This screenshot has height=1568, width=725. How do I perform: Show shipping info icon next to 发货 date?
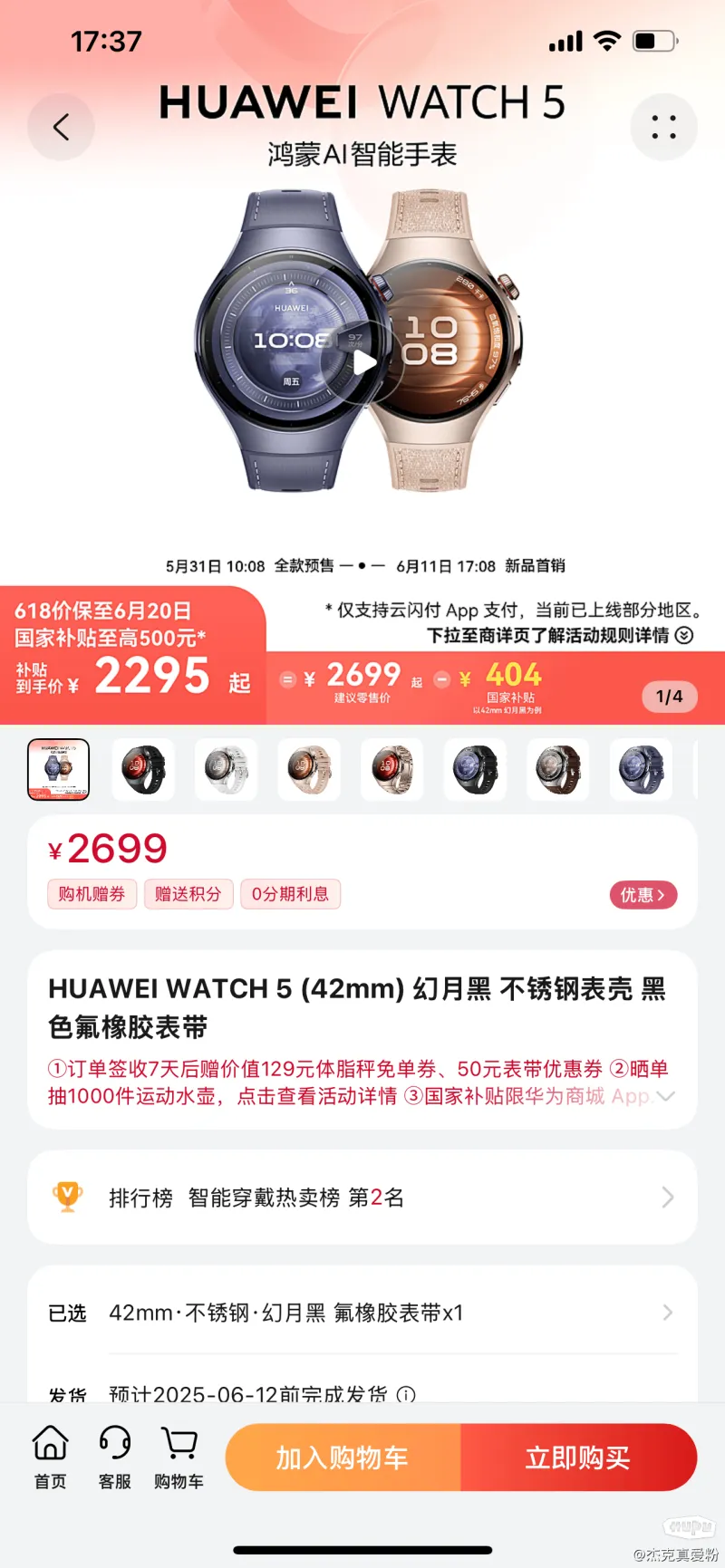(406, 1394)
